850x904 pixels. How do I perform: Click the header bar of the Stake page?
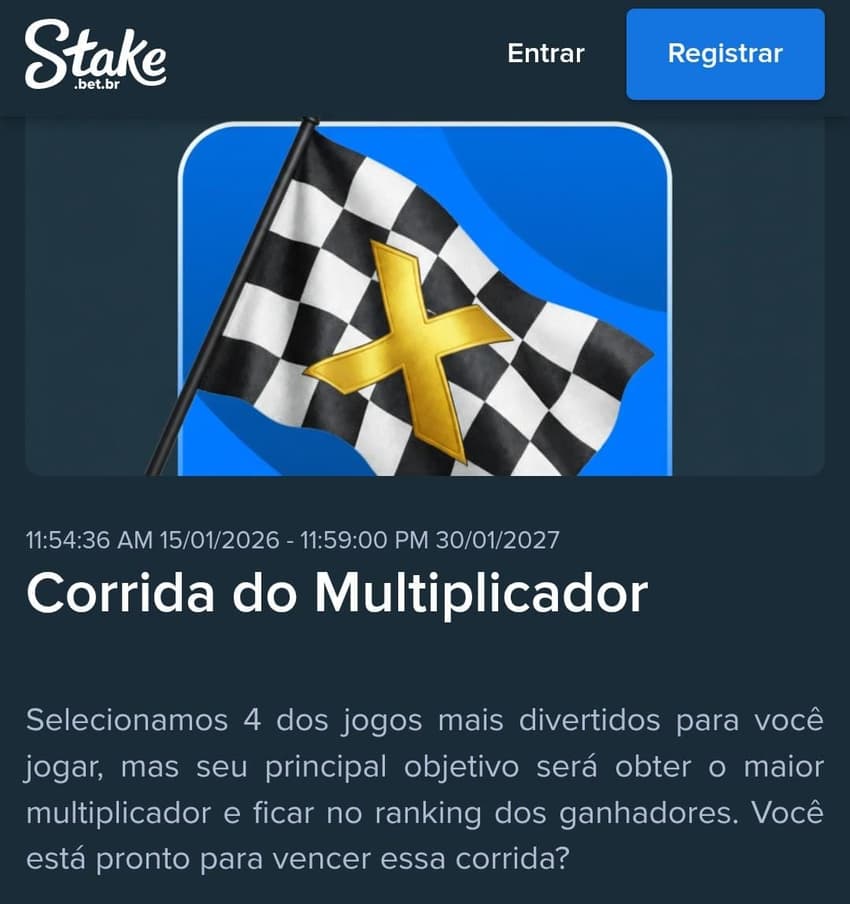click(425, 55)
